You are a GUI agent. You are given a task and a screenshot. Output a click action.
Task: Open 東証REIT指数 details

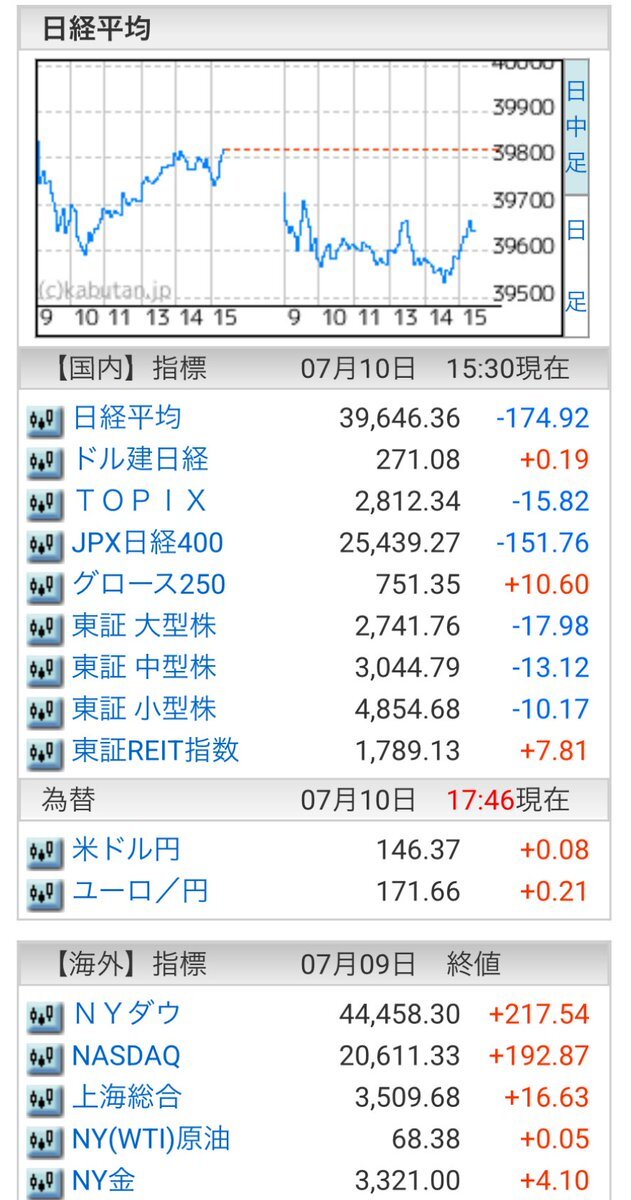156,750
